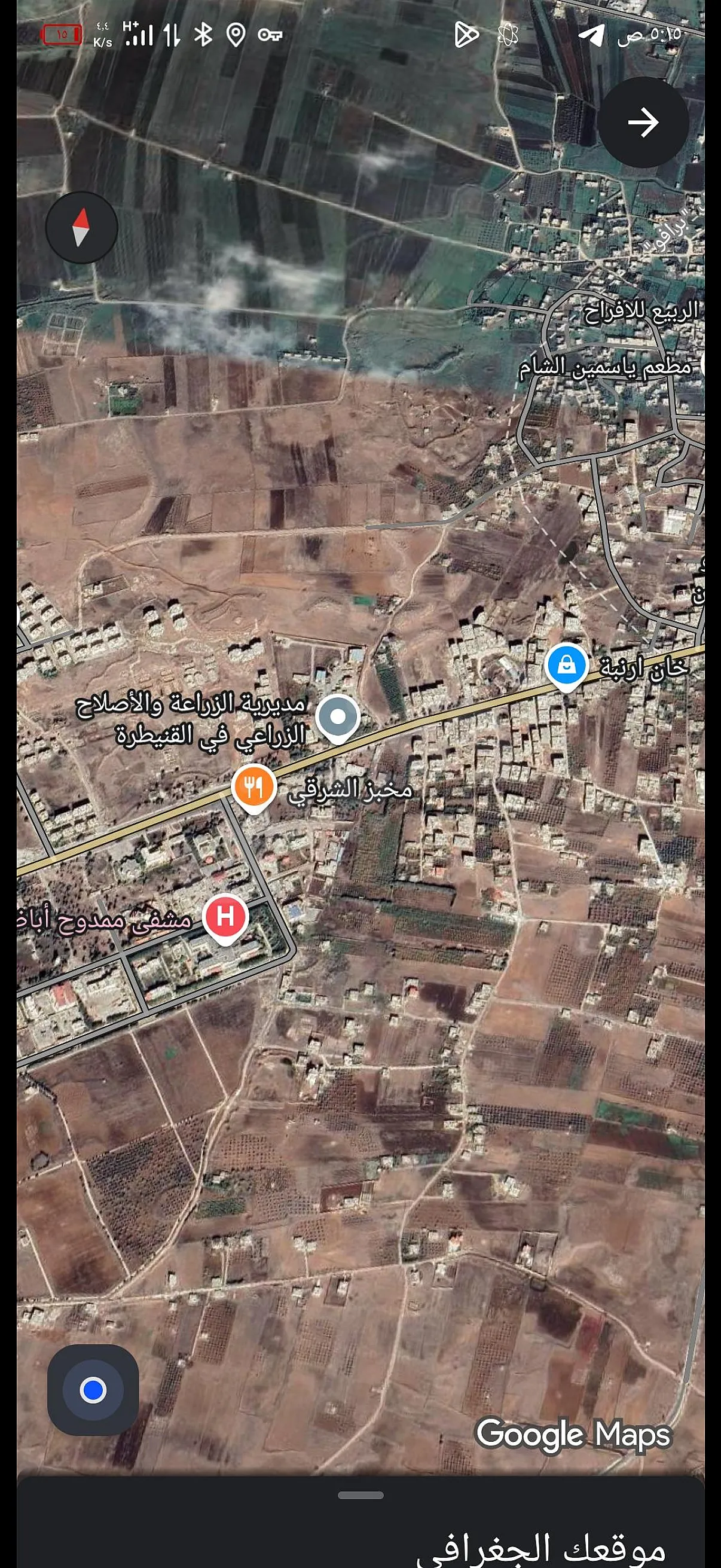Open the خان ارنبة shopping marker

point(566,667)
